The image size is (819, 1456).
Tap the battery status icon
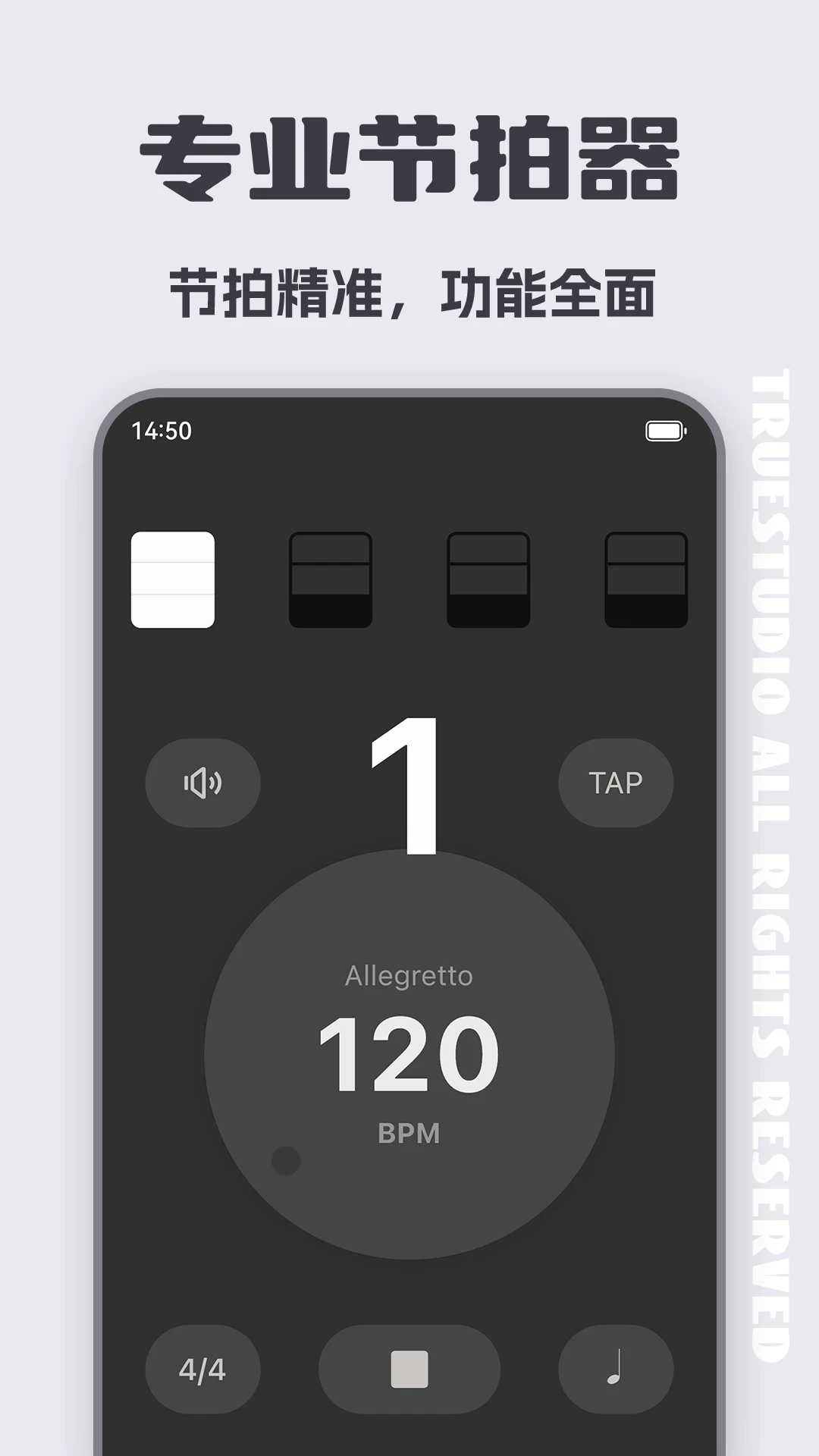[x=662, y=429]
